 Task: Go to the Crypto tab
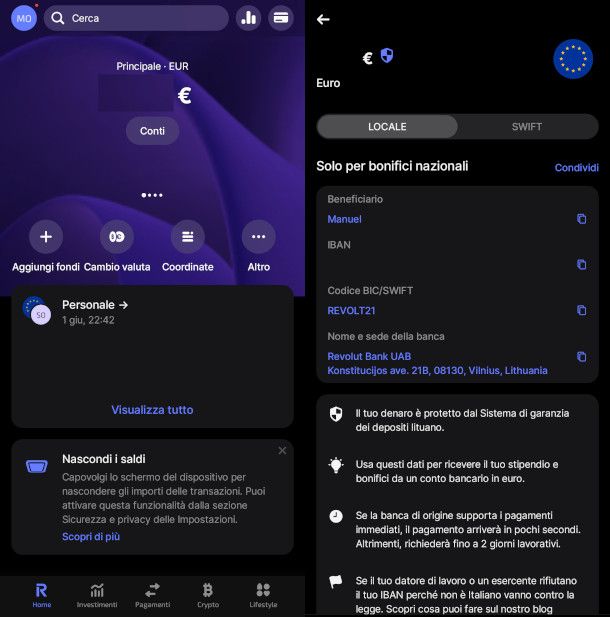tap(208, 595)
